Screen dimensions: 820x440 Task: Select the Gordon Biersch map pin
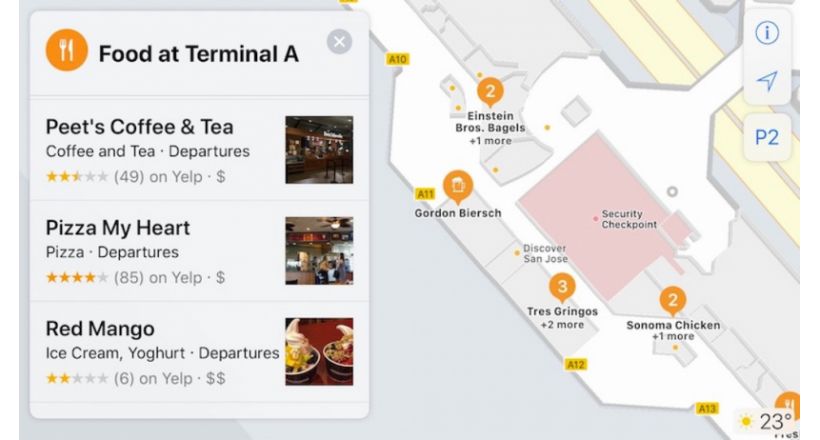point(458,186)
